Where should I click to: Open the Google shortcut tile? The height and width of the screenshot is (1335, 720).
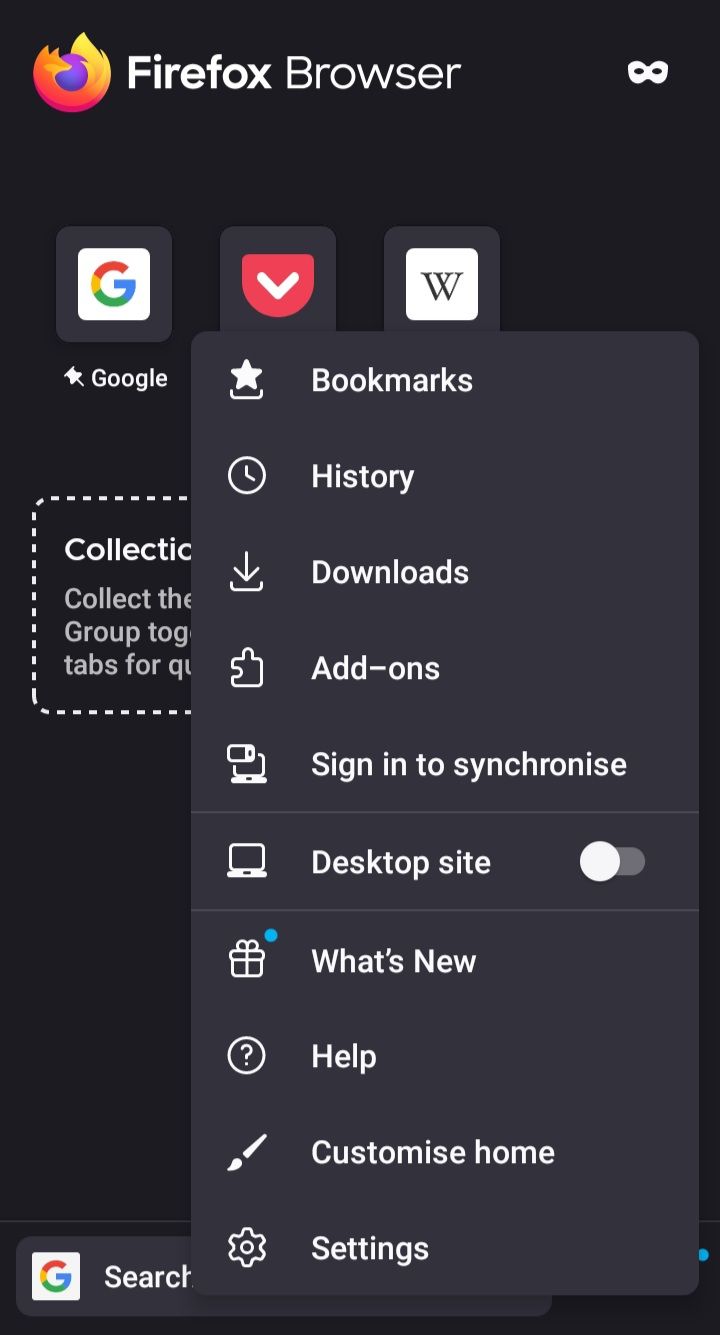(113, 284)
